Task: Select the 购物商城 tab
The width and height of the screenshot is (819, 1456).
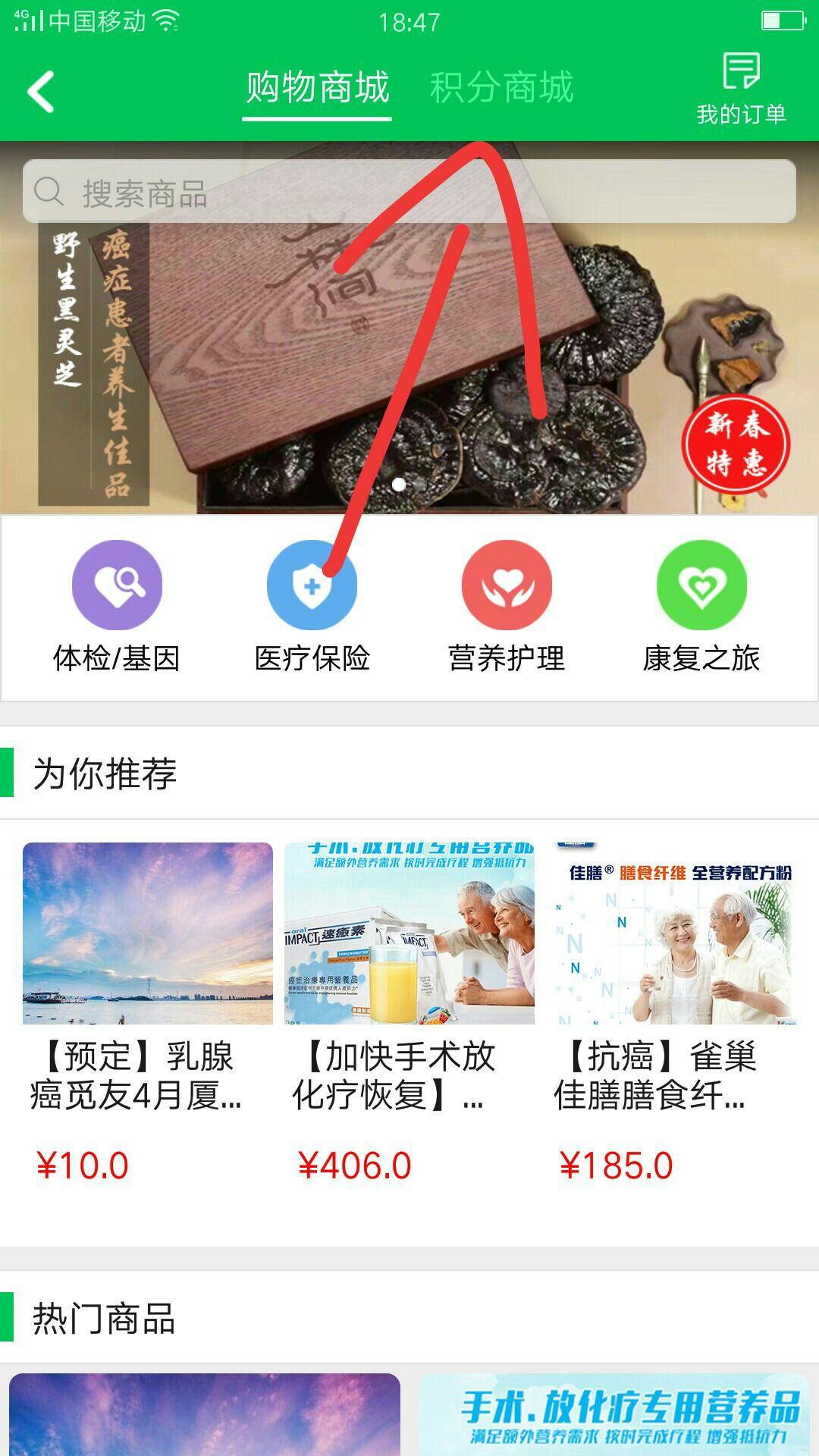Action: (317, 88)
